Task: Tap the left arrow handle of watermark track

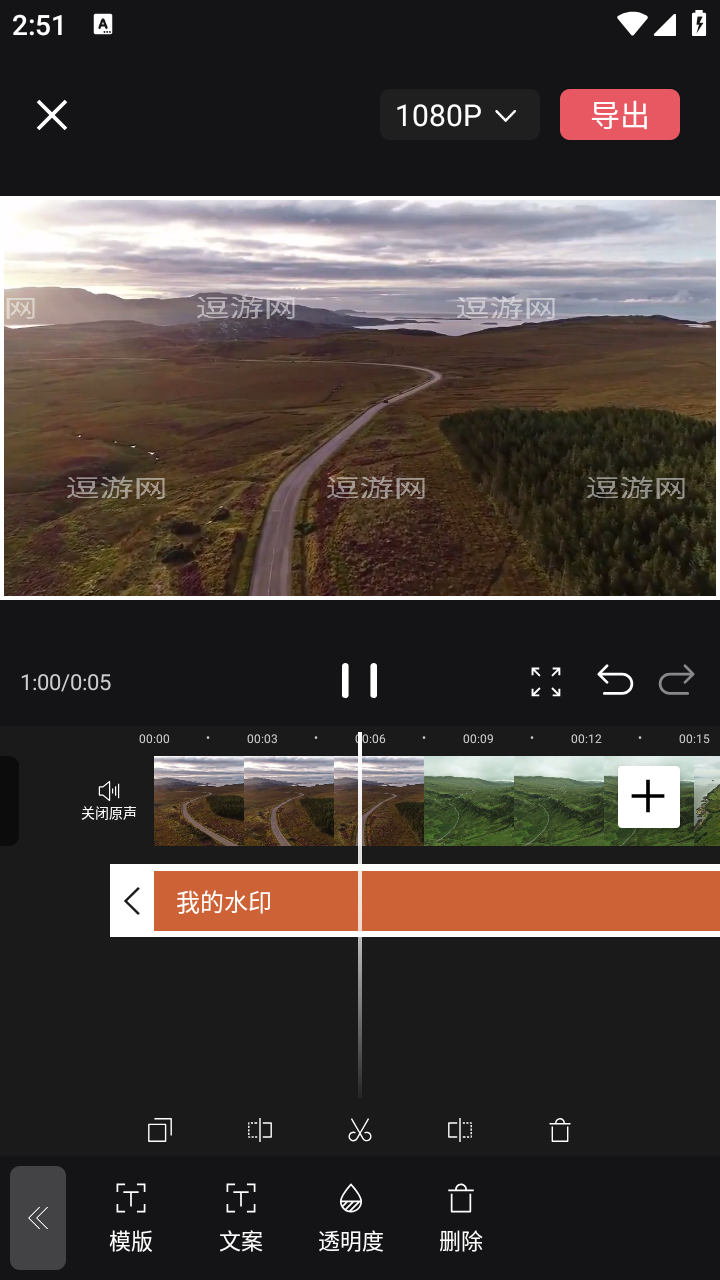Action: click(x=132, y=901)
